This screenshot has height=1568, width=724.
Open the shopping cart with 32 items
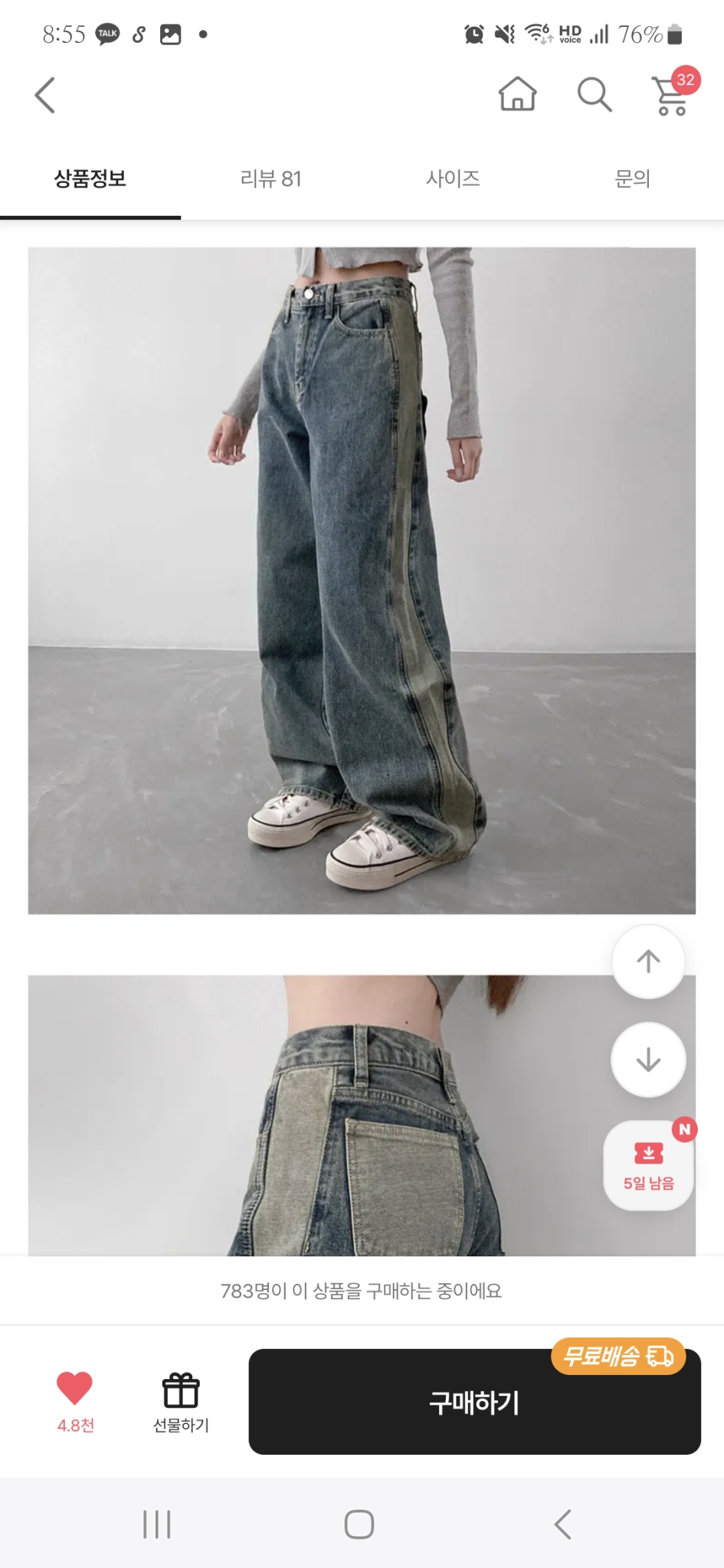(671, 96)
